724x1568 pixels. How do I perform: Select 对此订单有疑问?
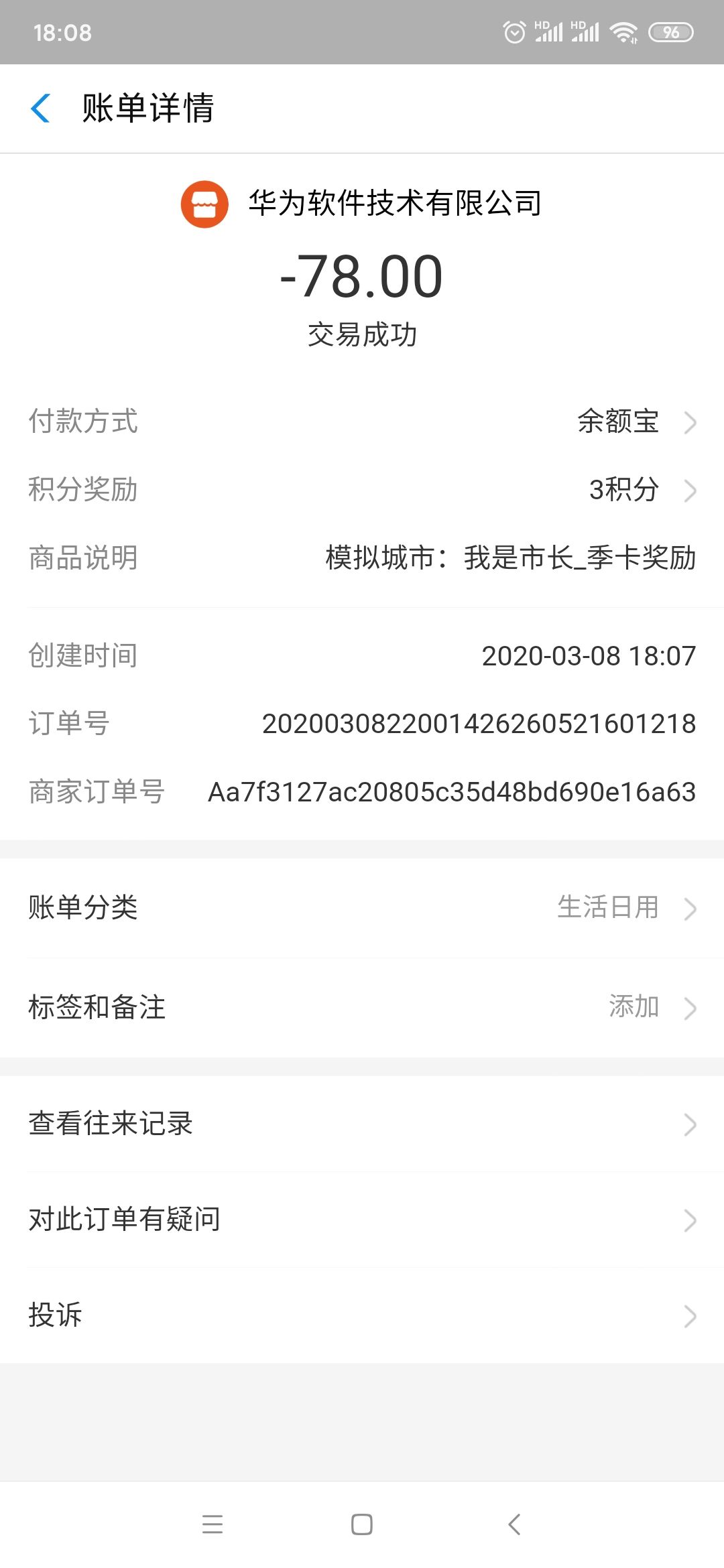point(362,1220)
